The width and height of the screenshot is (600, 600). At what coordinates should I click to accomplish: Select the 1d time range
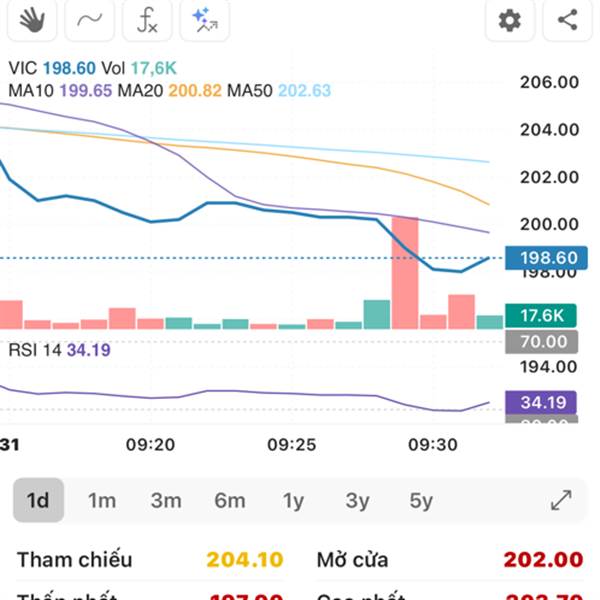pyautogui.click(x=38, y=500)
